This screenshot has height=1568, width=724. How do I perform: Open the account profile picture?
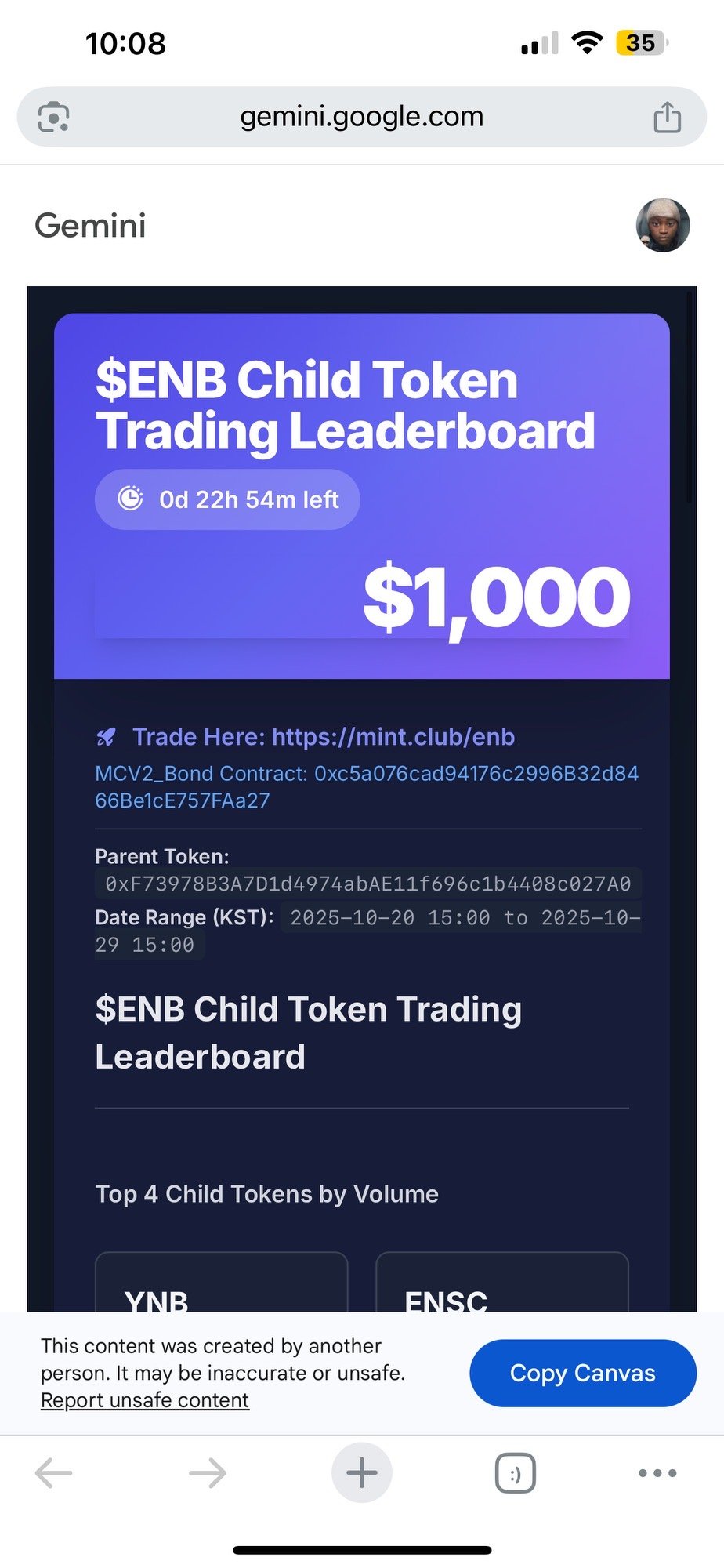pyautogui.click(x=662, y=226)
